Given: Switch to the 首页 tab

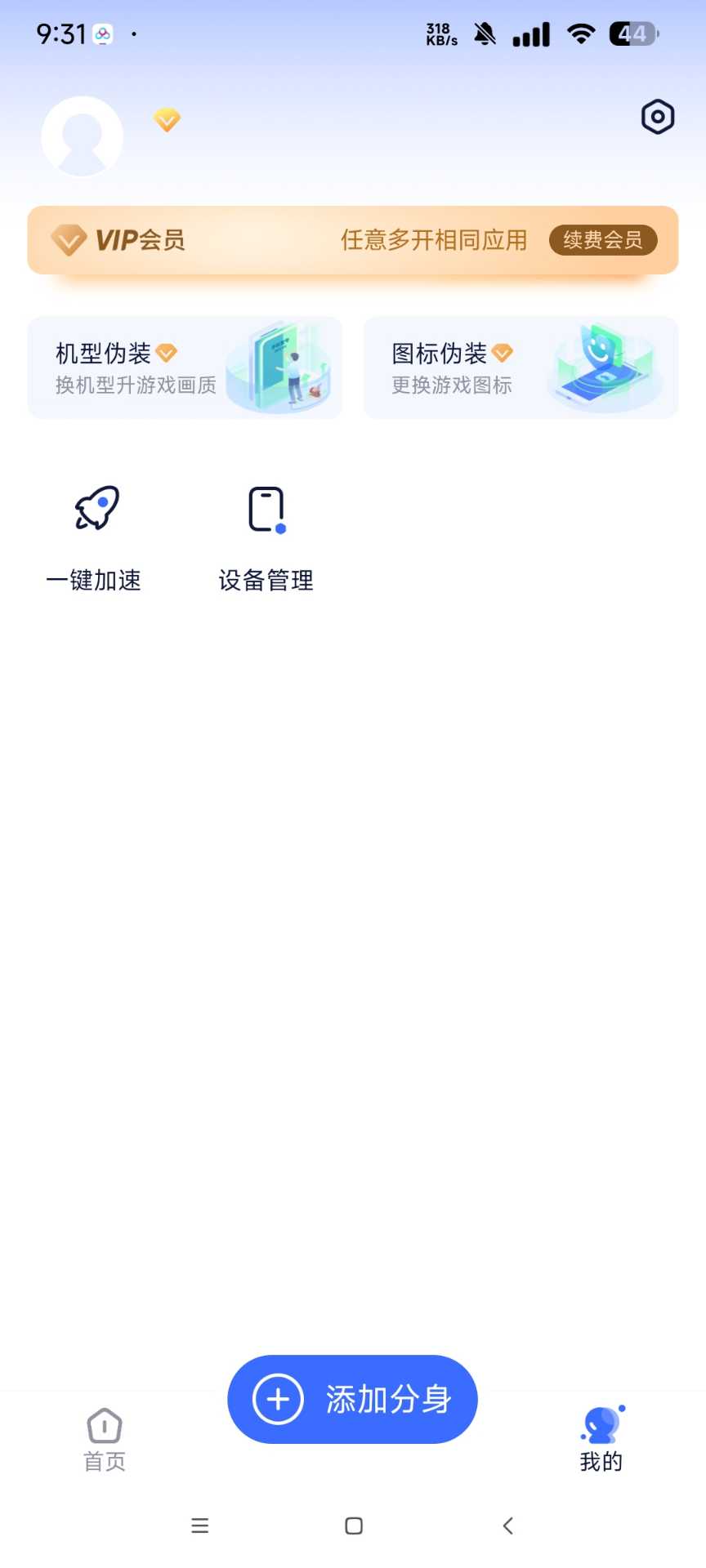Looking at the screenshot, I should (x=105, y=1441).
